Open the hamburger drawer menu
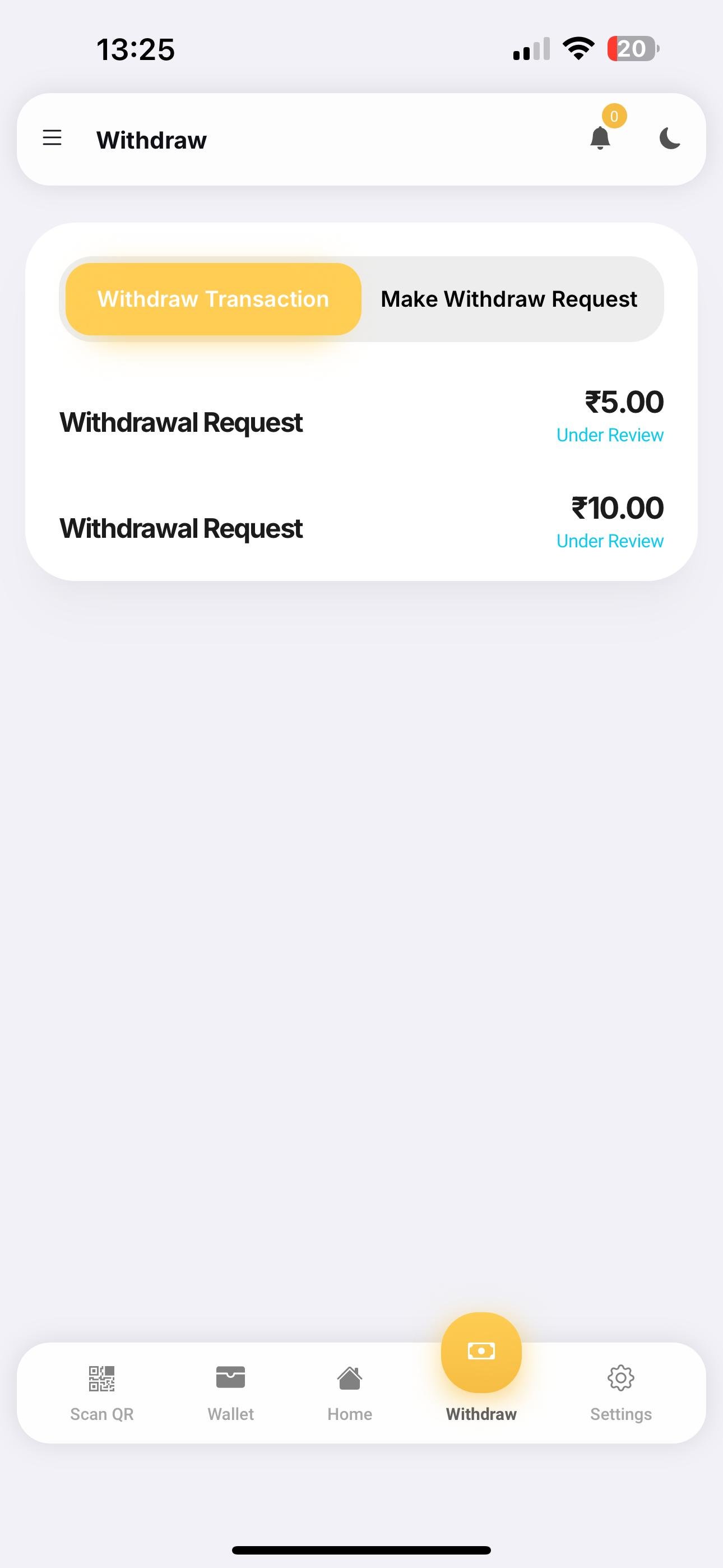 coord(52,138)
